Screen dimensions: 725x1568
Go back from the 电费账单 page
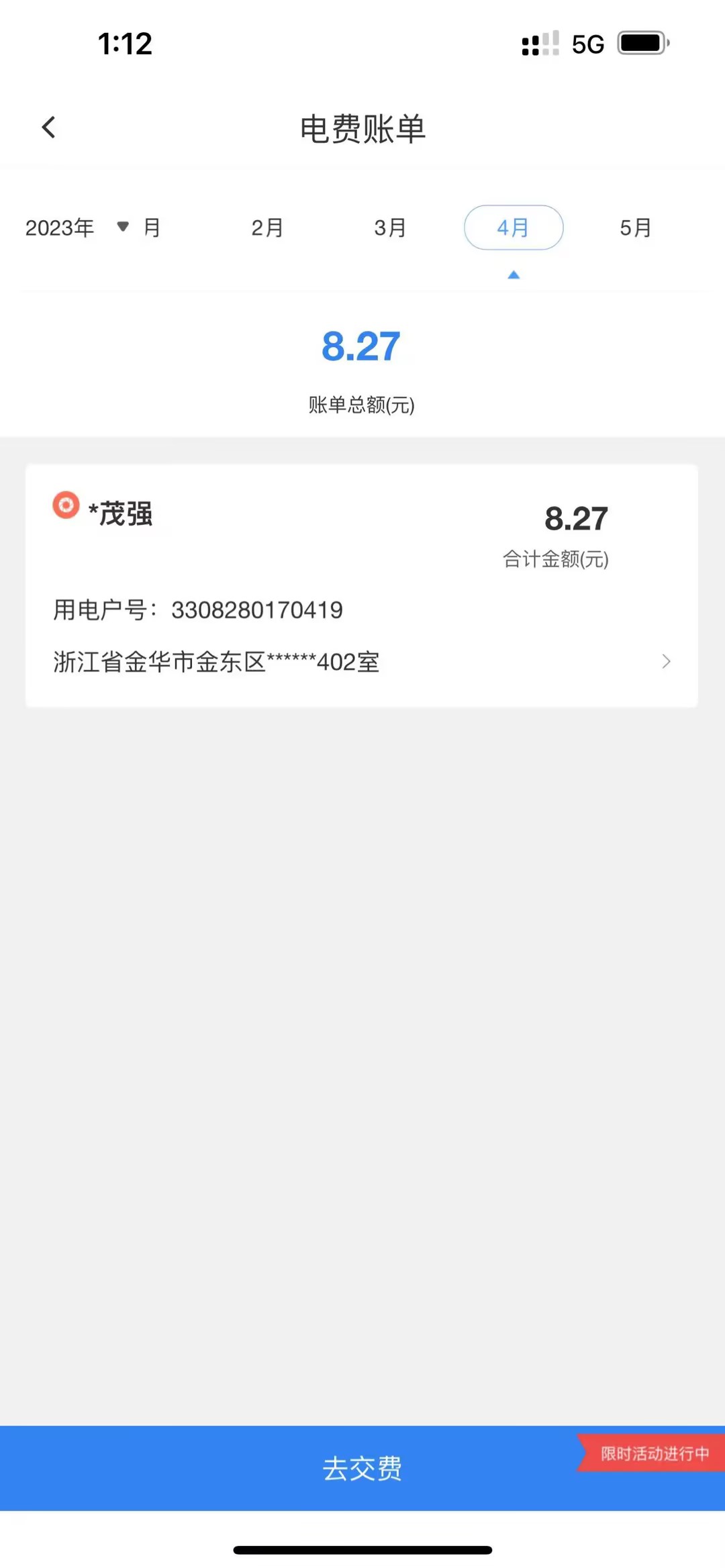click(48, 128)
